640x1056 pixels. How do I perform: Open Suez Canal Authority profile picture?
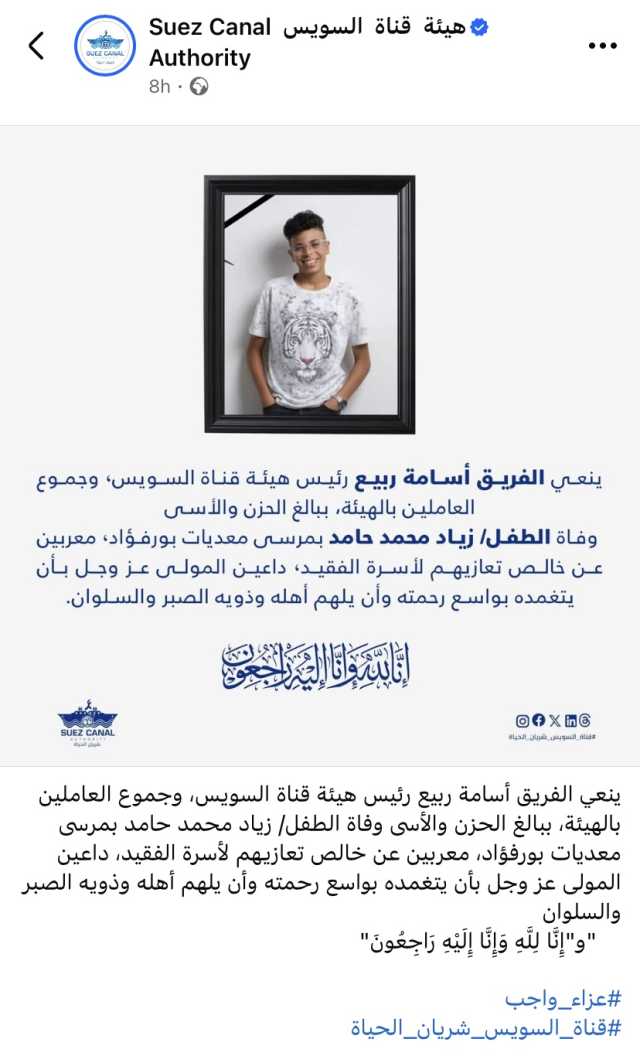105,45
